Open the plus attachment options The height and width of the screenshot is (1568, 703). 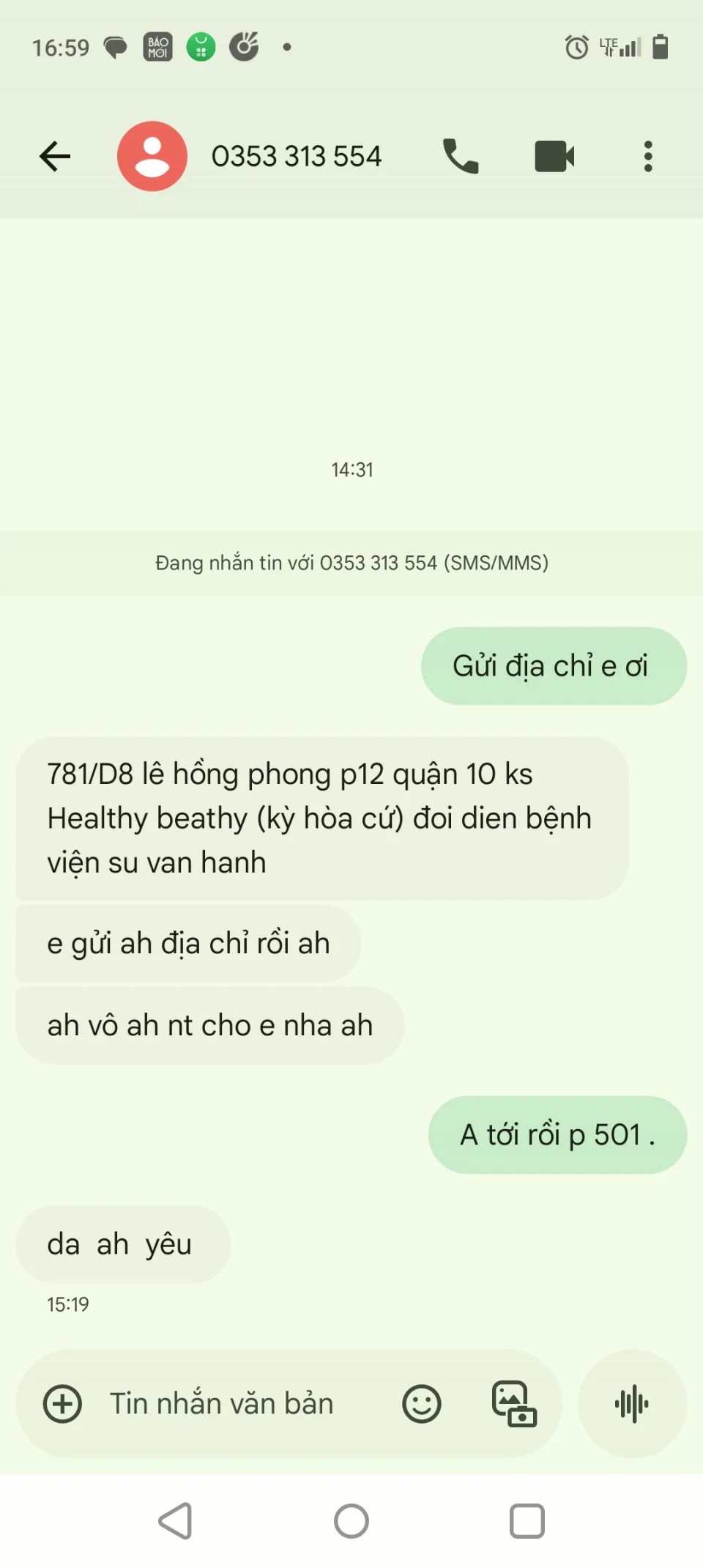tap(63, 1404)
